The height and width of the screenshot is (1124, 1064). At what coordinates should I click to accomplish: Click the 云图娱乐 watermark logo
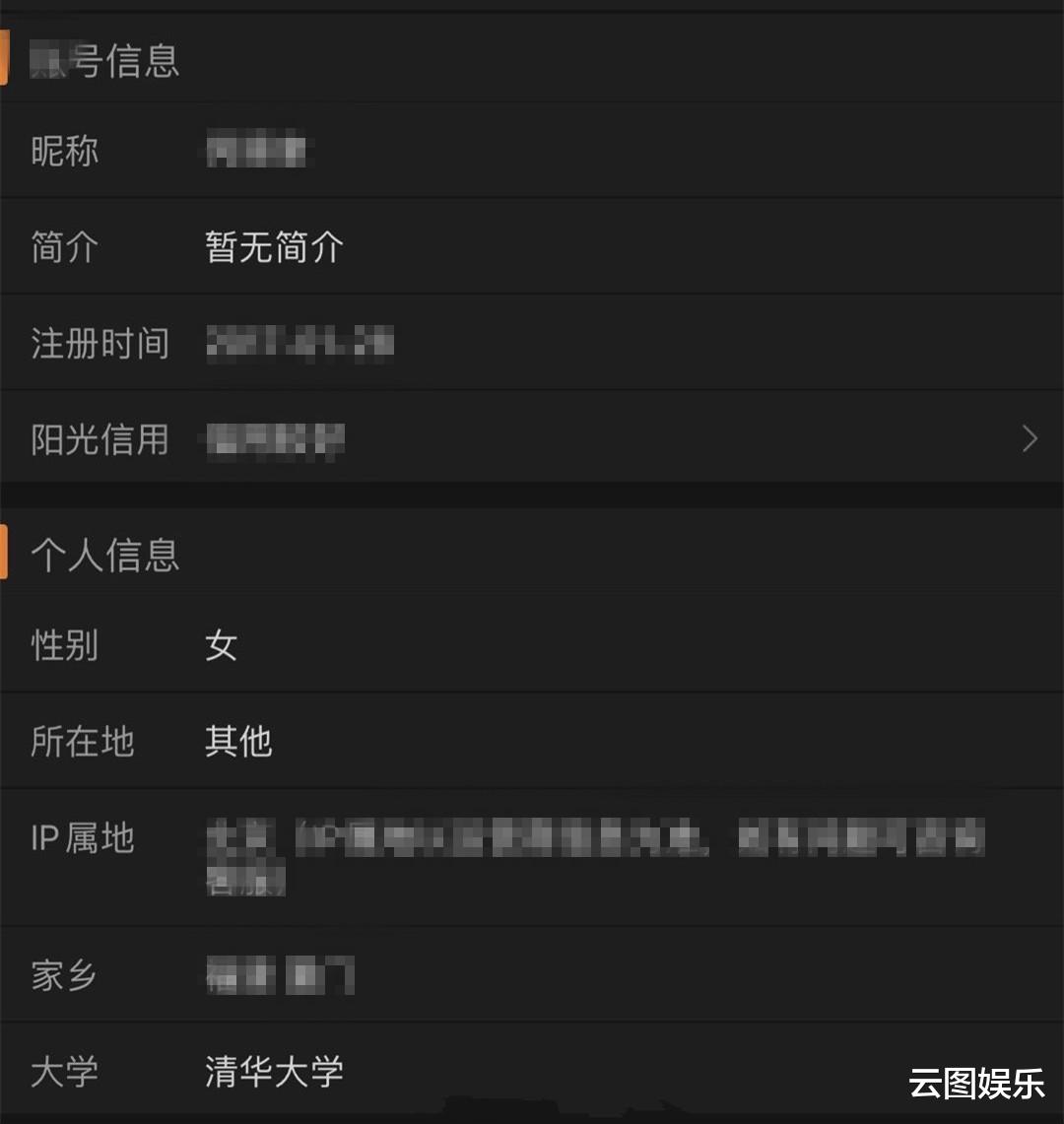click(x=975, y=1084)
